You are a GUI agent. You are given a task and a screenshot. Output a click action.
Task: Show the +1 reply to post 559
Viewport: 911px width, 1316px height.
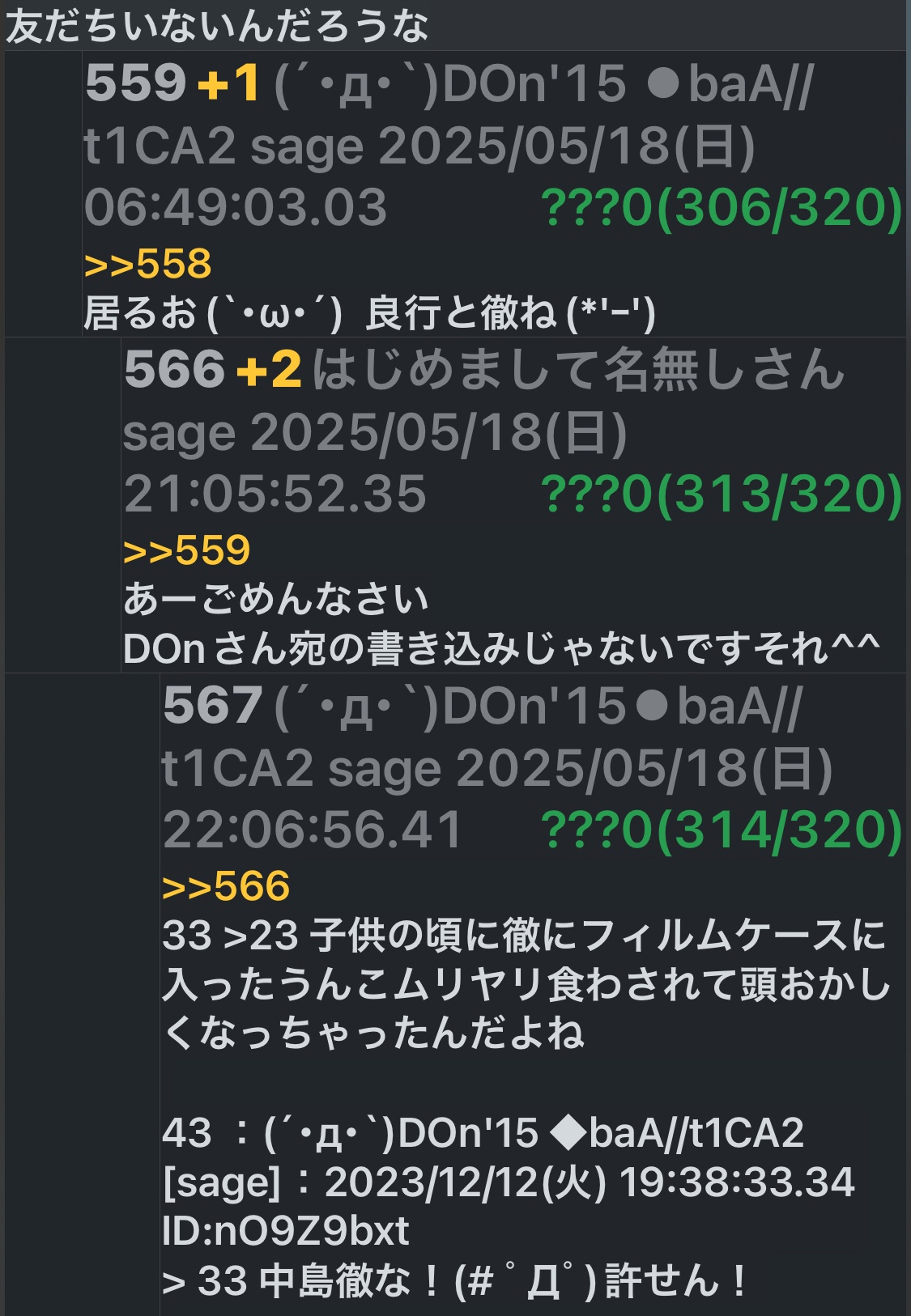(x=228, y=83)
